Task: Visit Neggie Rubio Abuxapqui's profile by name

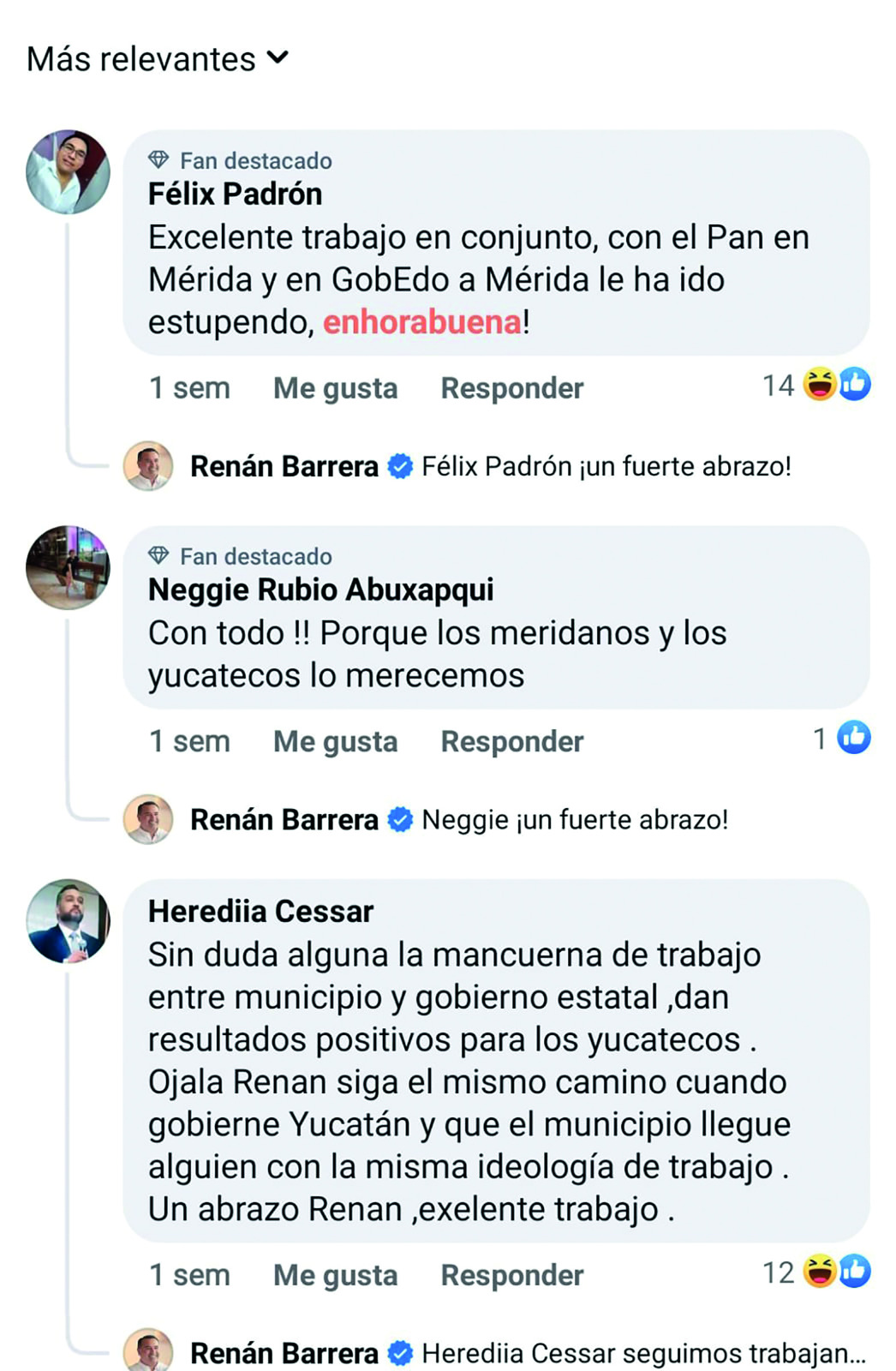Action: coord(320,590)
